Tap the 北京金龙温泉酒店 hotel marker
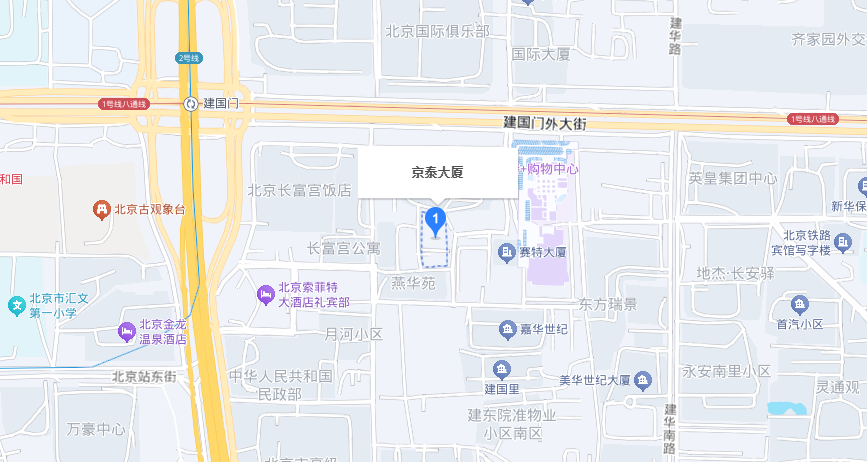This screenshot has width=867, height=462. 127,332
